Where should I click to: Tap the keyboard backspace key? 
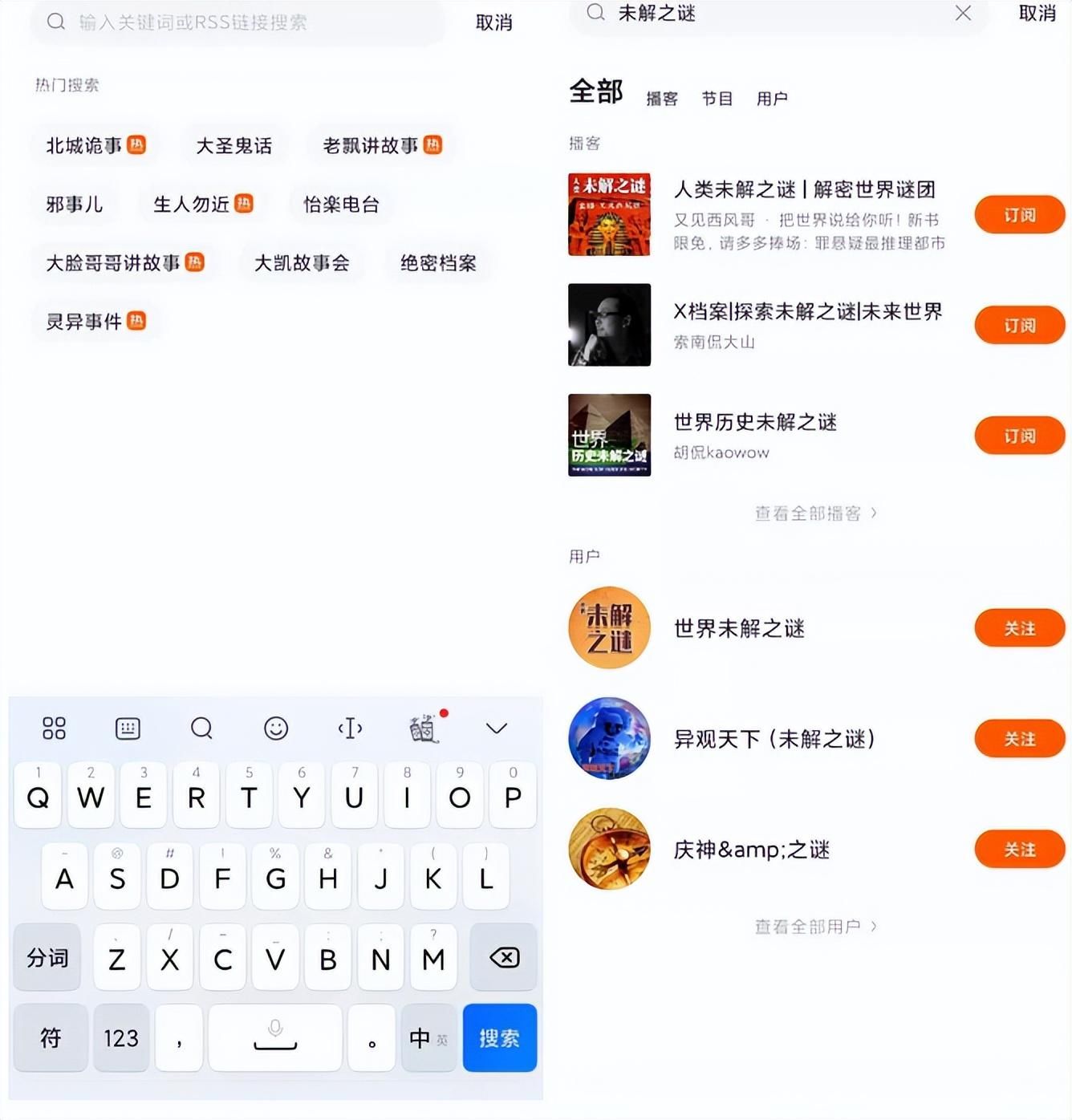click(504, 957)
